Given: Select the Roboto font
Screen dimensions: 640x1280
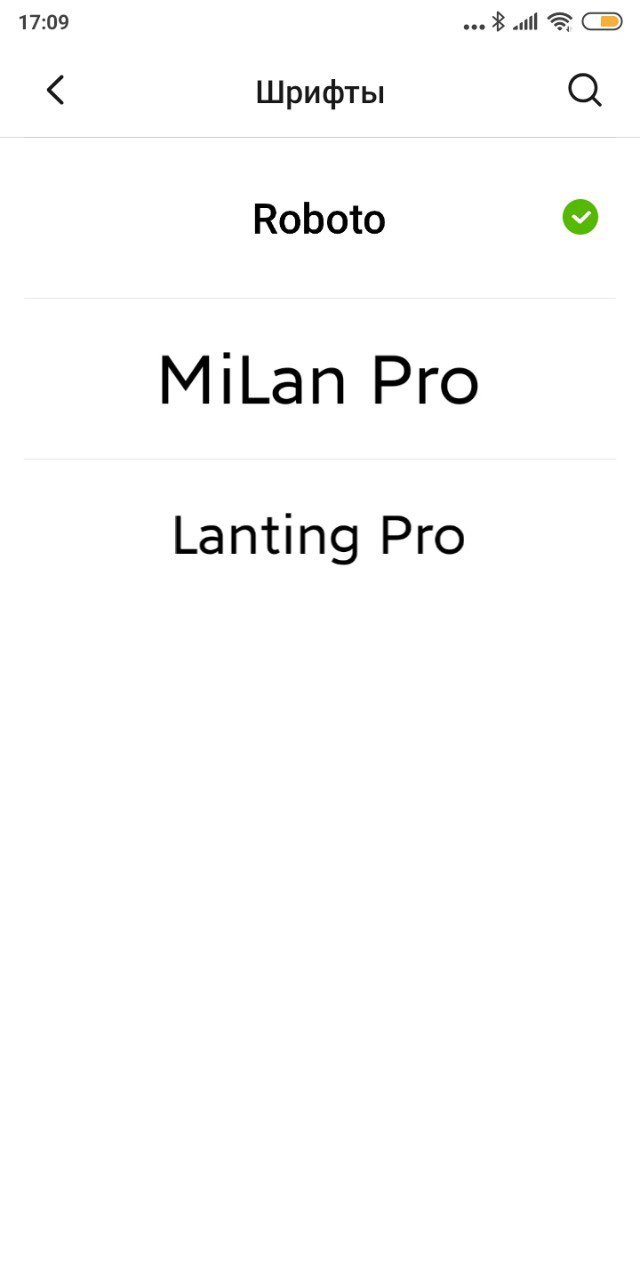Looking at the screenshot, I should [320, 218].
